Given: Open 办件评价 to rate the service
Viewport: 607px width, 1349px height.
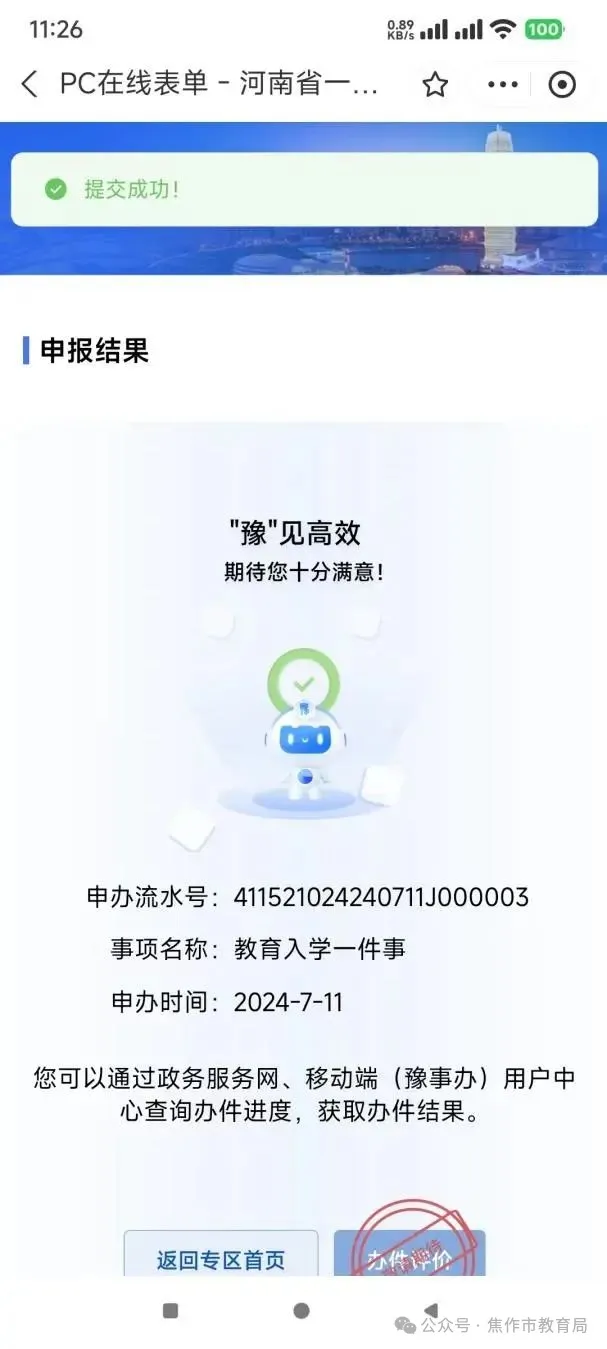Looking at the screenshot, I should coord(409,1256).
